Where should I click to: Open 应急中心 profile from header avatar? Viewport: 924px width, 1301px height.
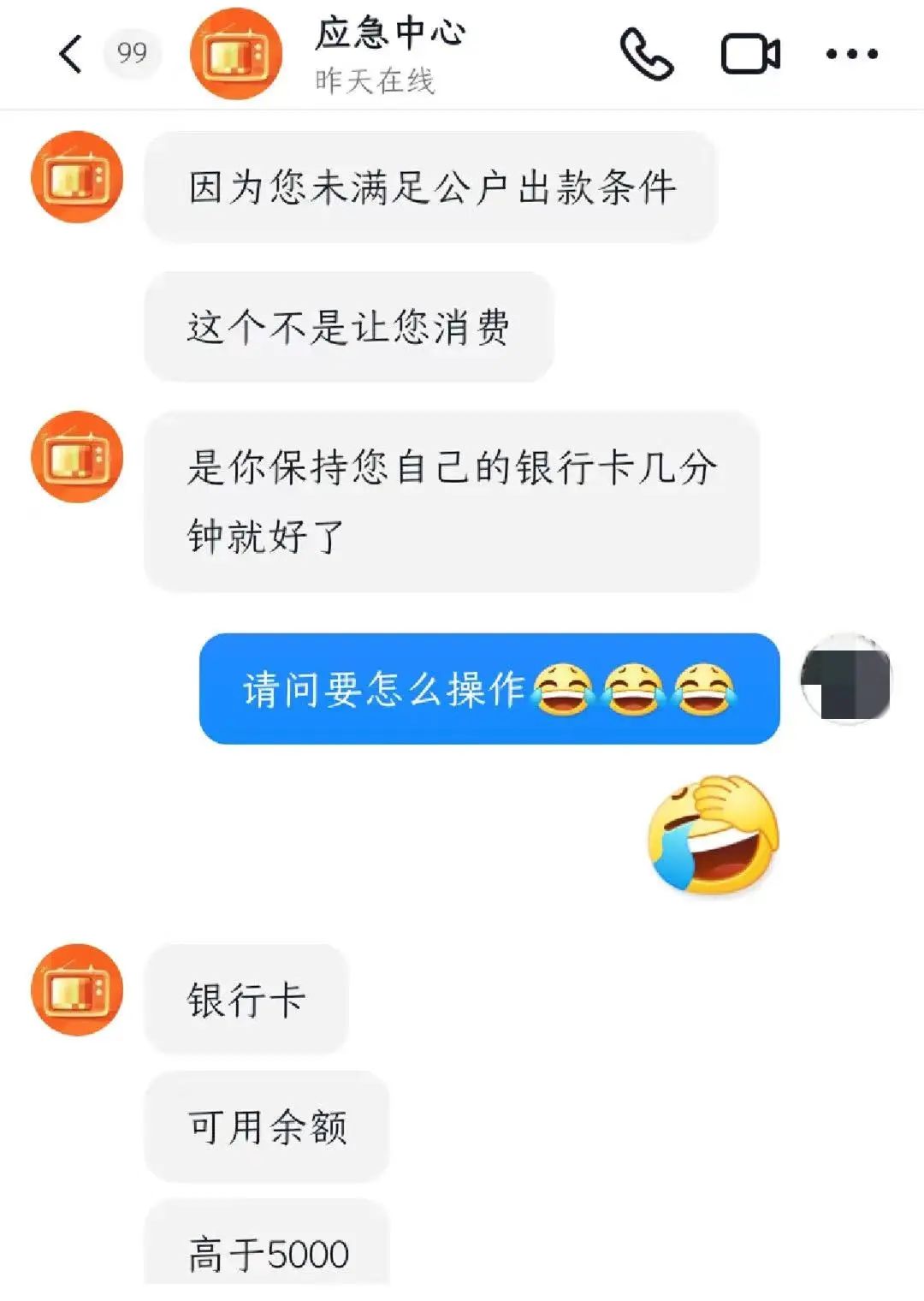(x=235, y=54)
